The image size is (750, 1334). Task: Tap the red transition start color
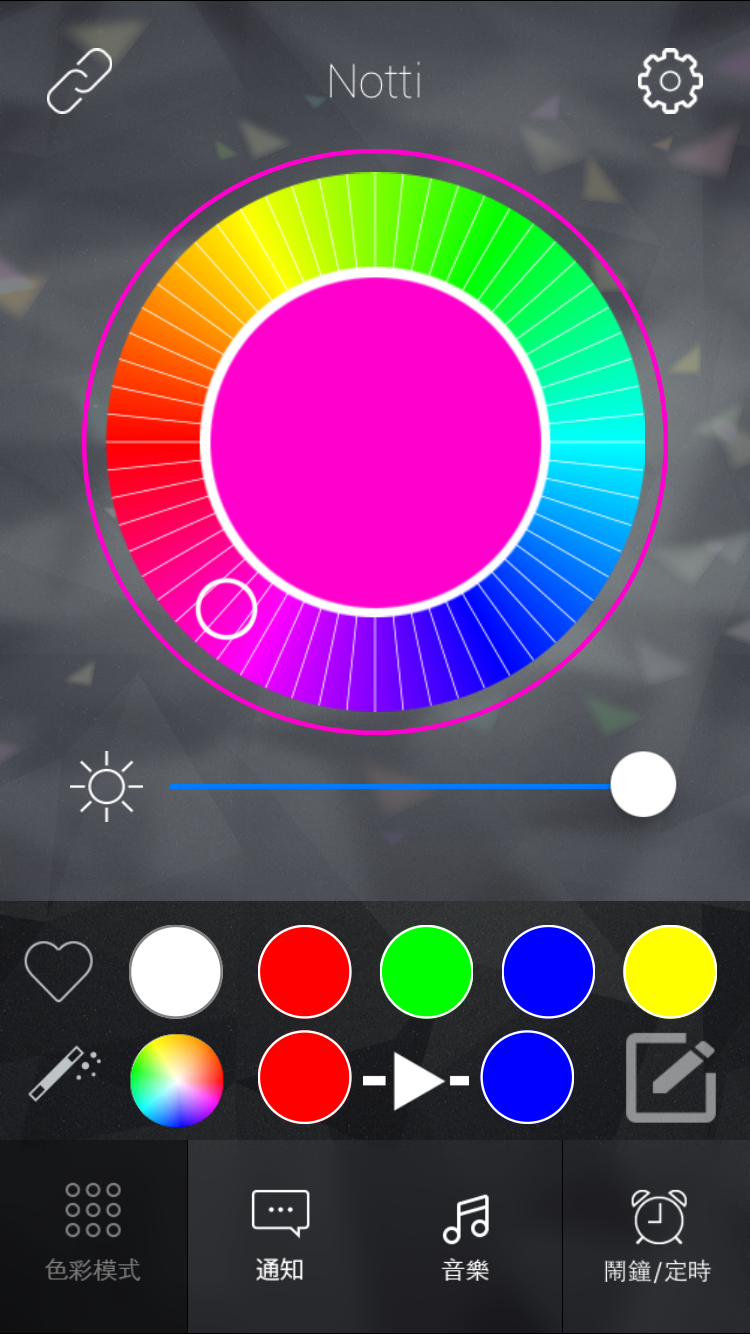click(305, 1078)
